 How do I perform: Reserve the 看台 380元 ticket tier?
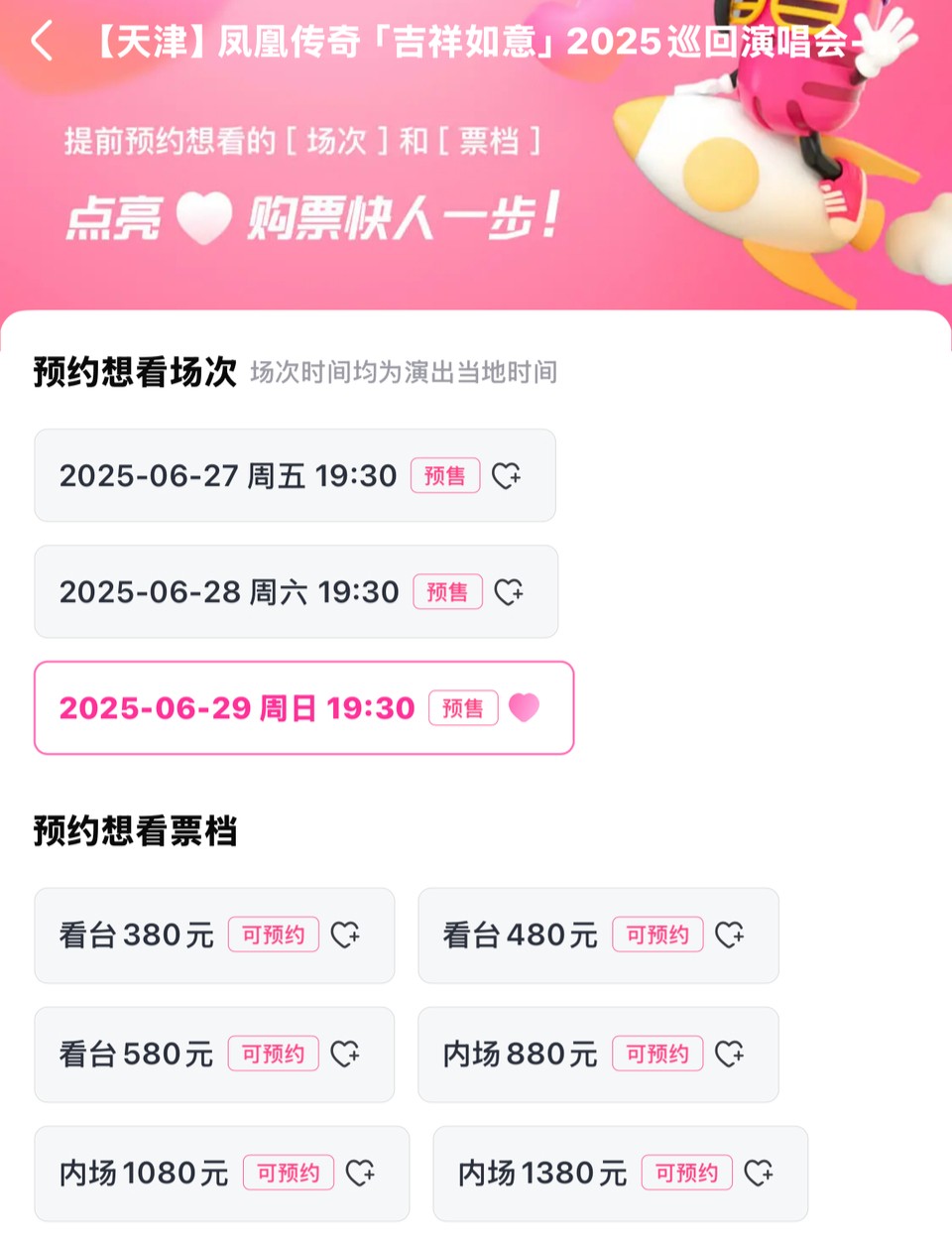click(214, 935)
